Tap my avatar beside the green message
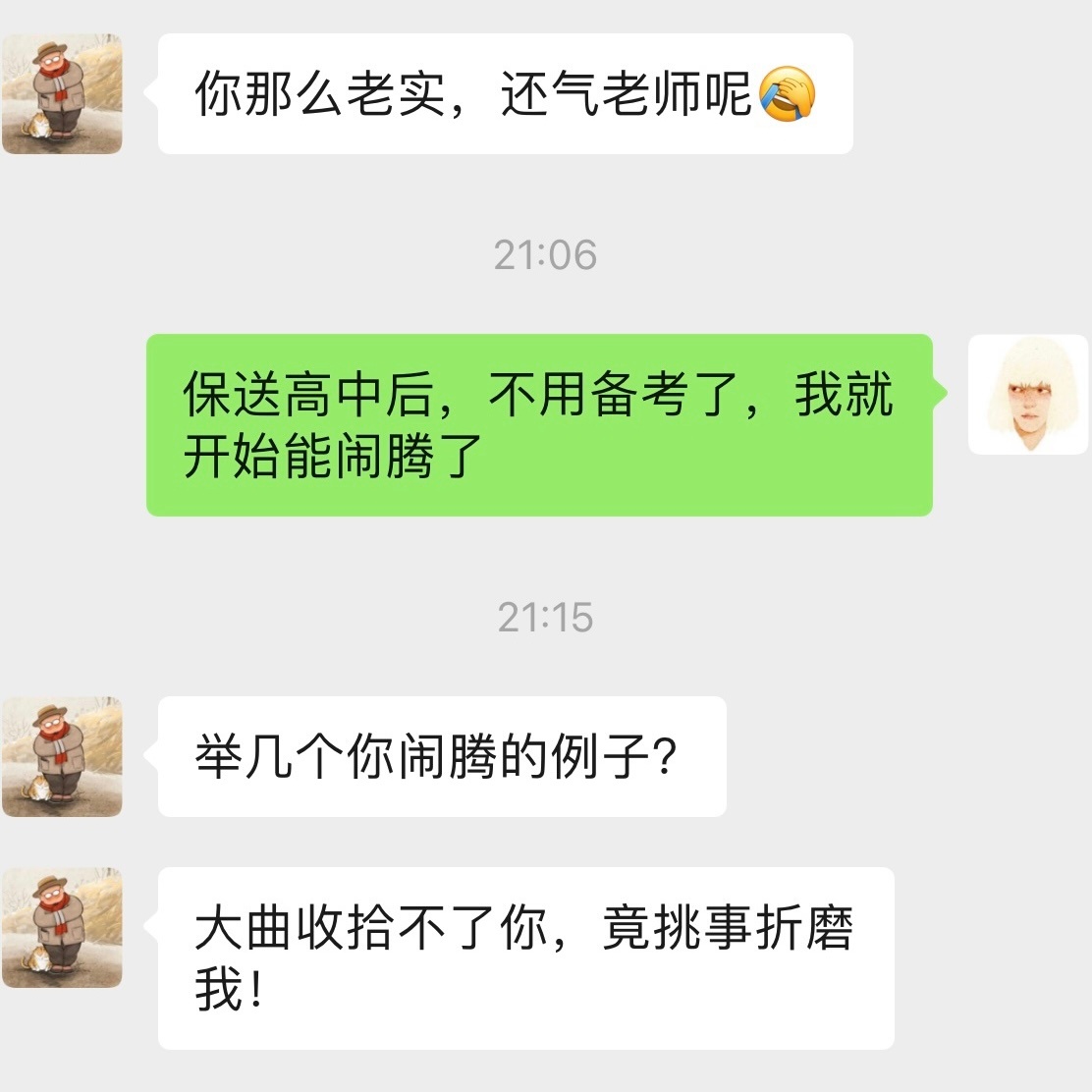The width and height of the screenshot is (1092, 1092). click(1028, 395)
